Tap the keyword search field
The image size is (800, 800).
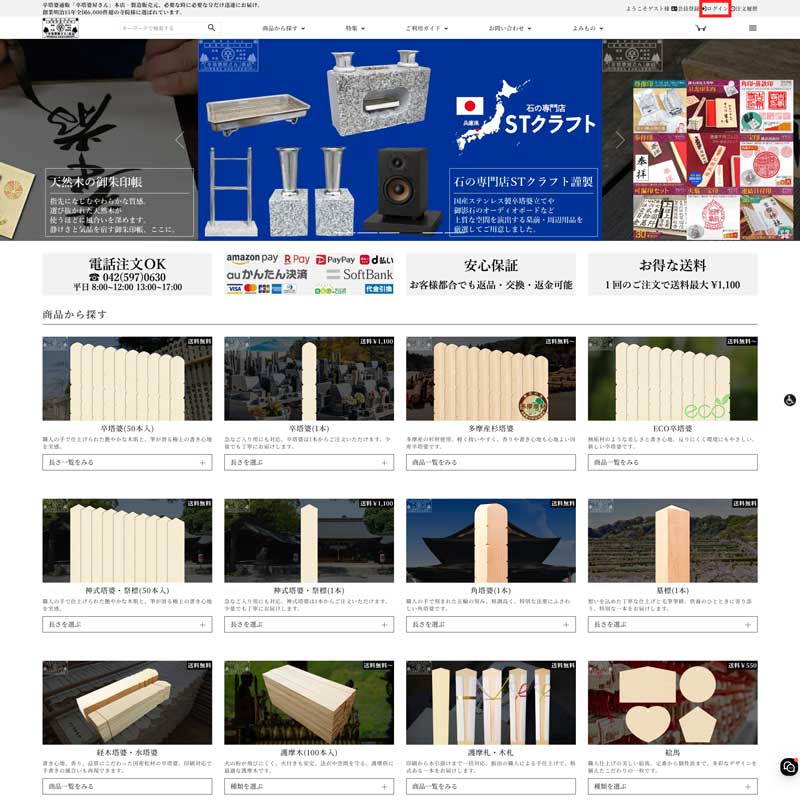[x=160, y=28]
